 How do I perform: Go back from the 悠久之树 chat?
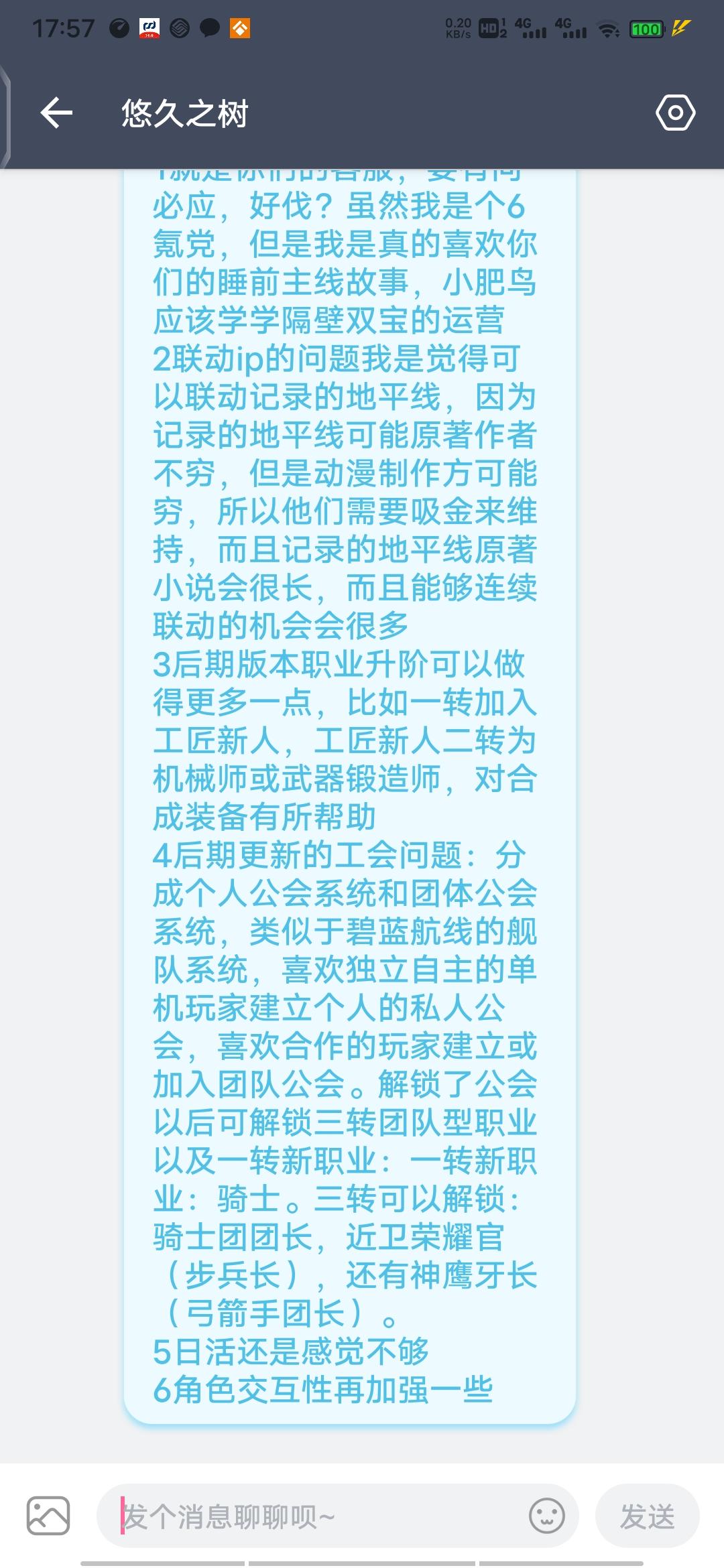coord(56,113)
